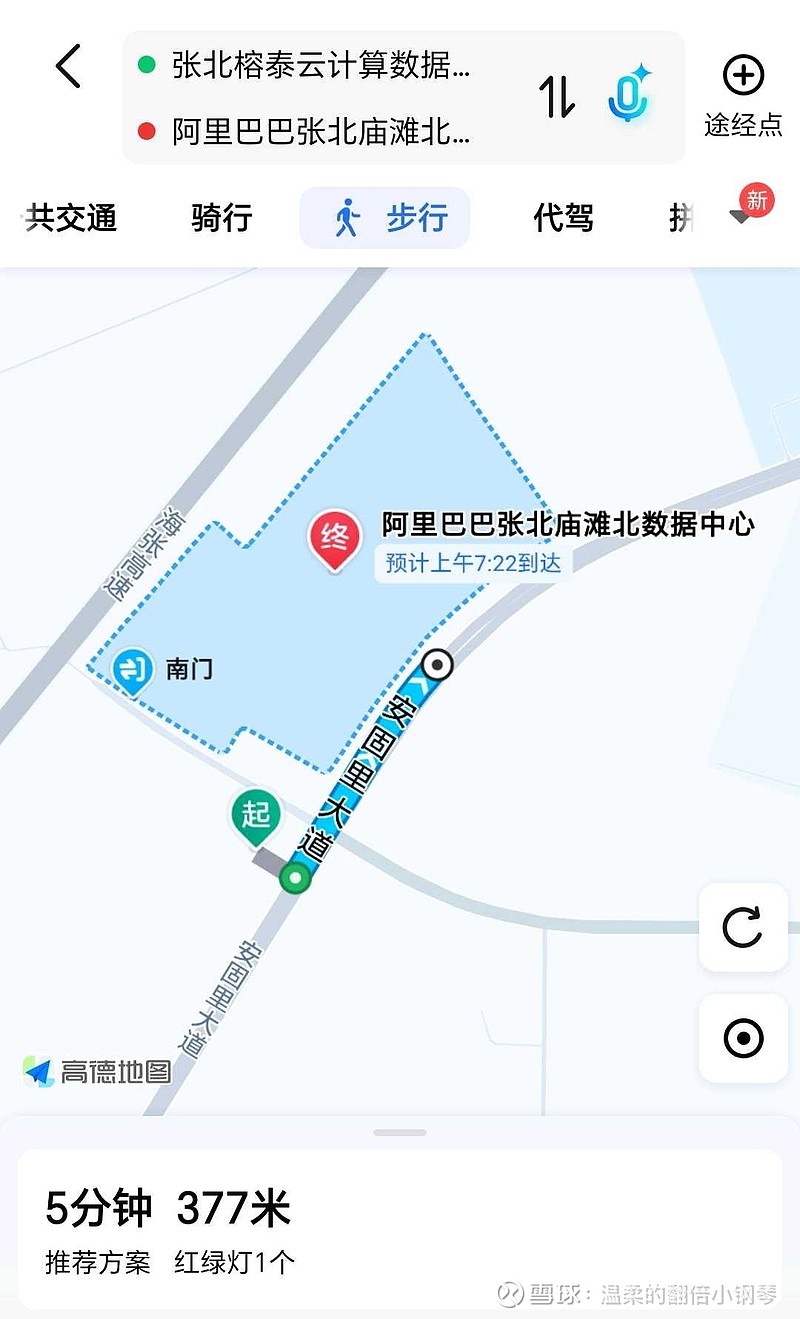Image resolution: width=800 pixels, height=1319 pixels.
Task: Edit the destination 阿里巴巴张北庙滩北
Action: tap(320, 131)
